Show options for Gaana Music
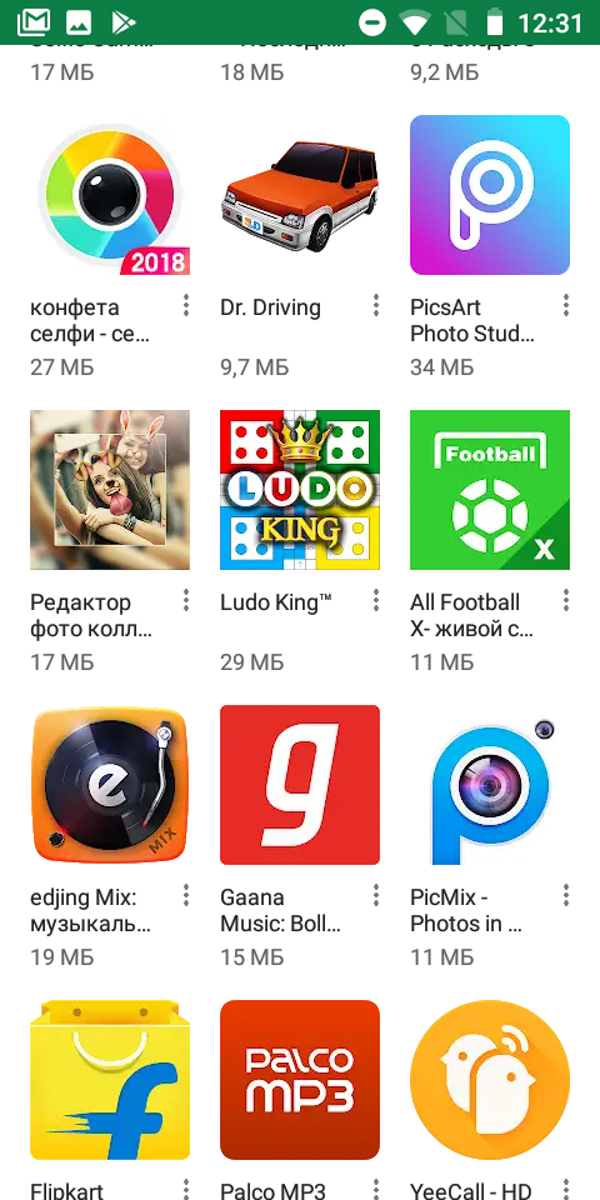 click(376, 895)
